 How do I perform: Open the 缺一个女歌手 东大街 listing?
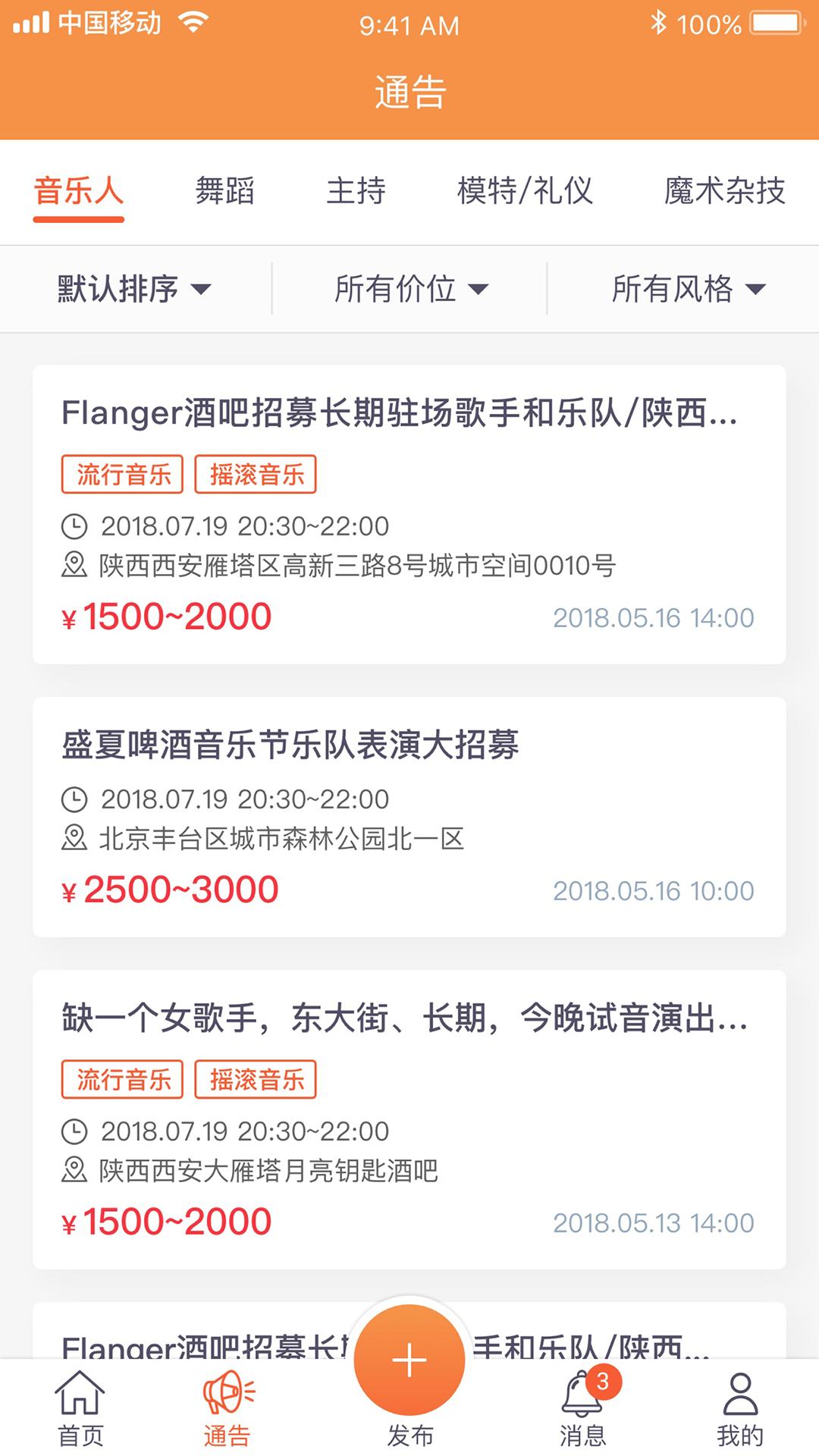pos(409,1119)
